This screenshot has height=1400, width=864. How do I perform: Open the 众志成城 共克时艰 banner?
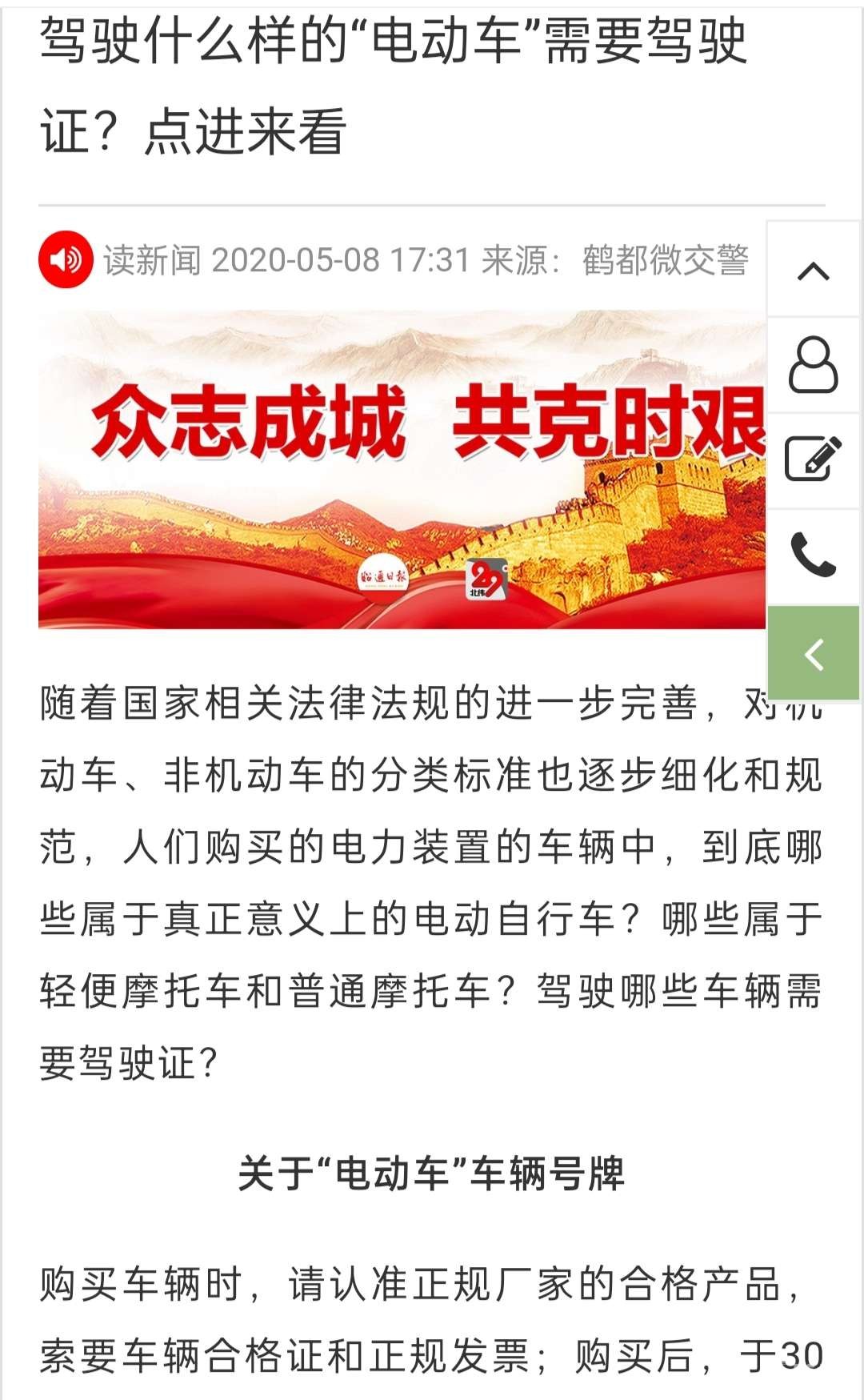click(402, 470)
